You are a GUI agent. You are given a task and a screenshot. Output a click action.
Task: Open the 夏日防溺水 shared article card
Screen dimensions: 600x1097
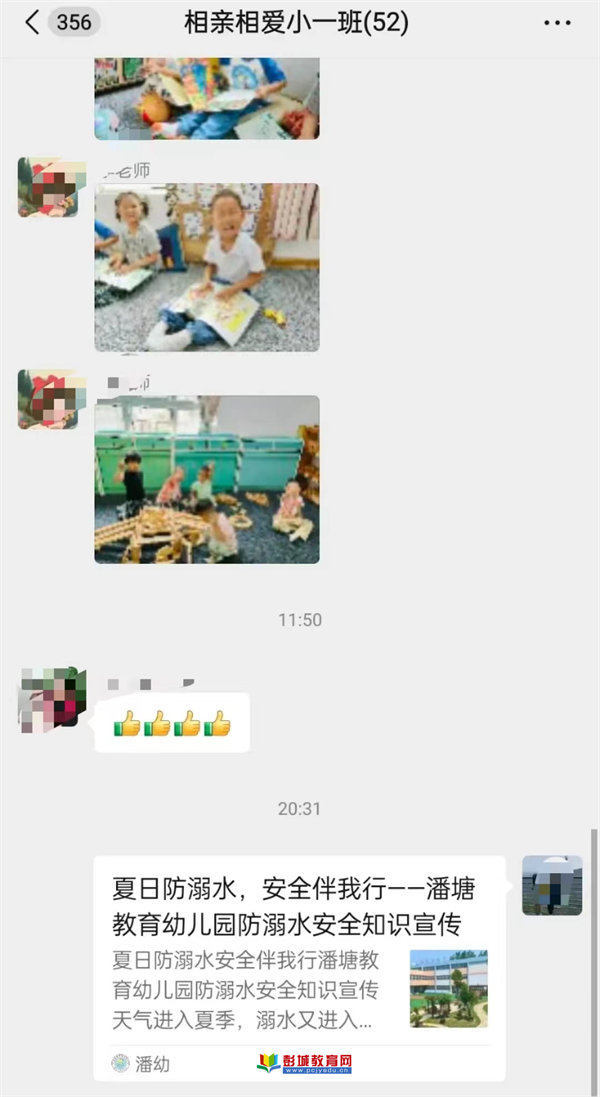(299, 966)
